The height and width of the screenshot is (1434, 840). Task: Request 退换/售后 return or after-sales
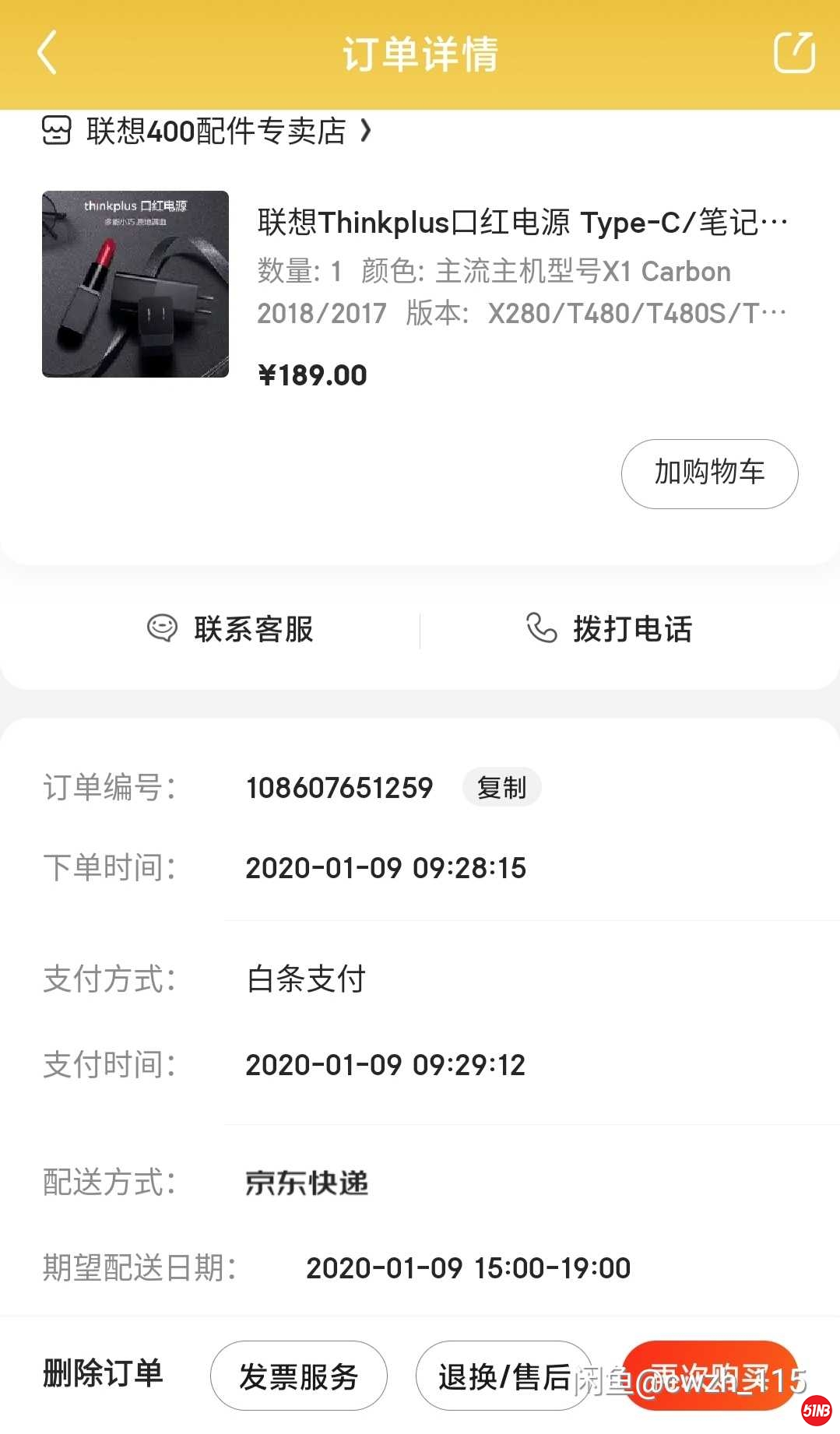504,1376
